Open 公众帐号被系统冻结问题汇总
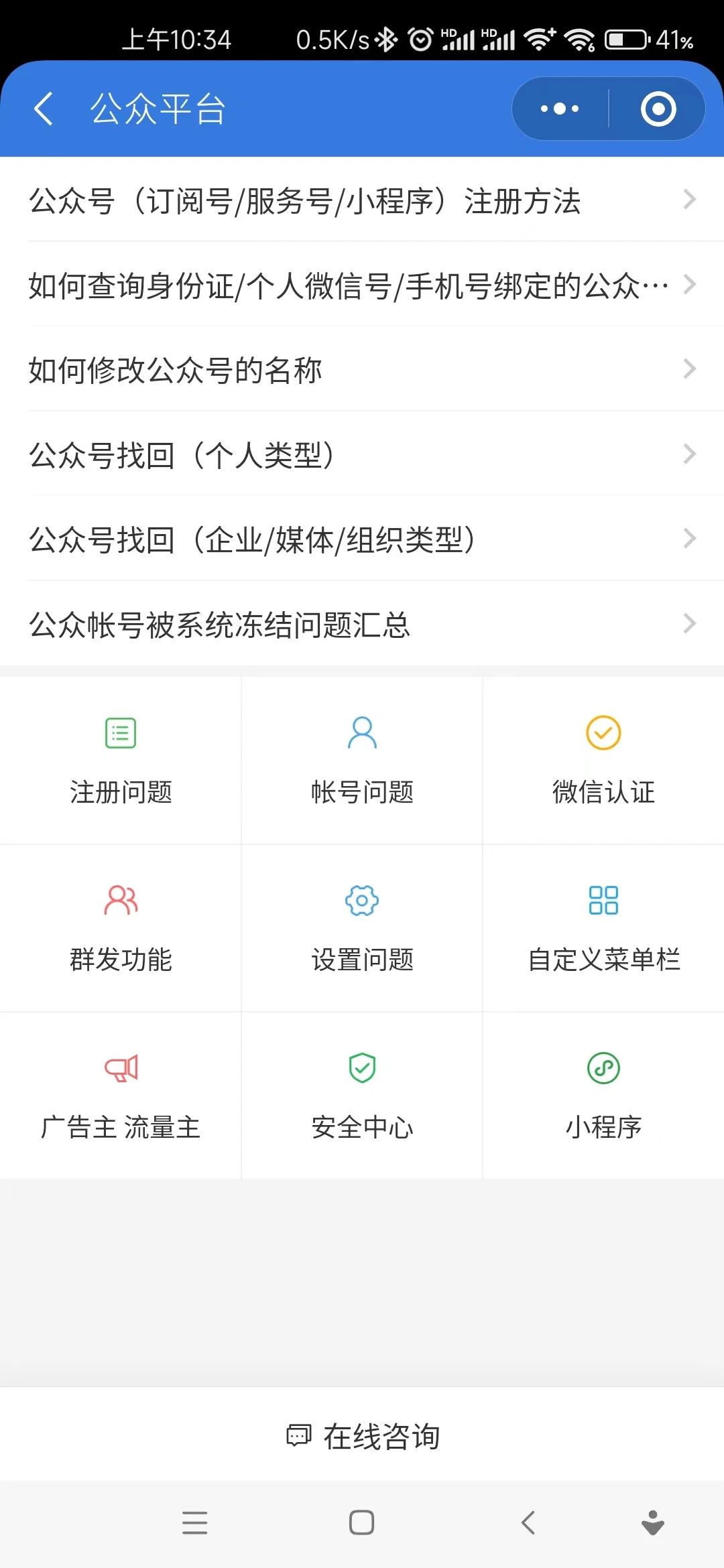Viewport: 724px width, 1568px height. (x=362, y=624)
